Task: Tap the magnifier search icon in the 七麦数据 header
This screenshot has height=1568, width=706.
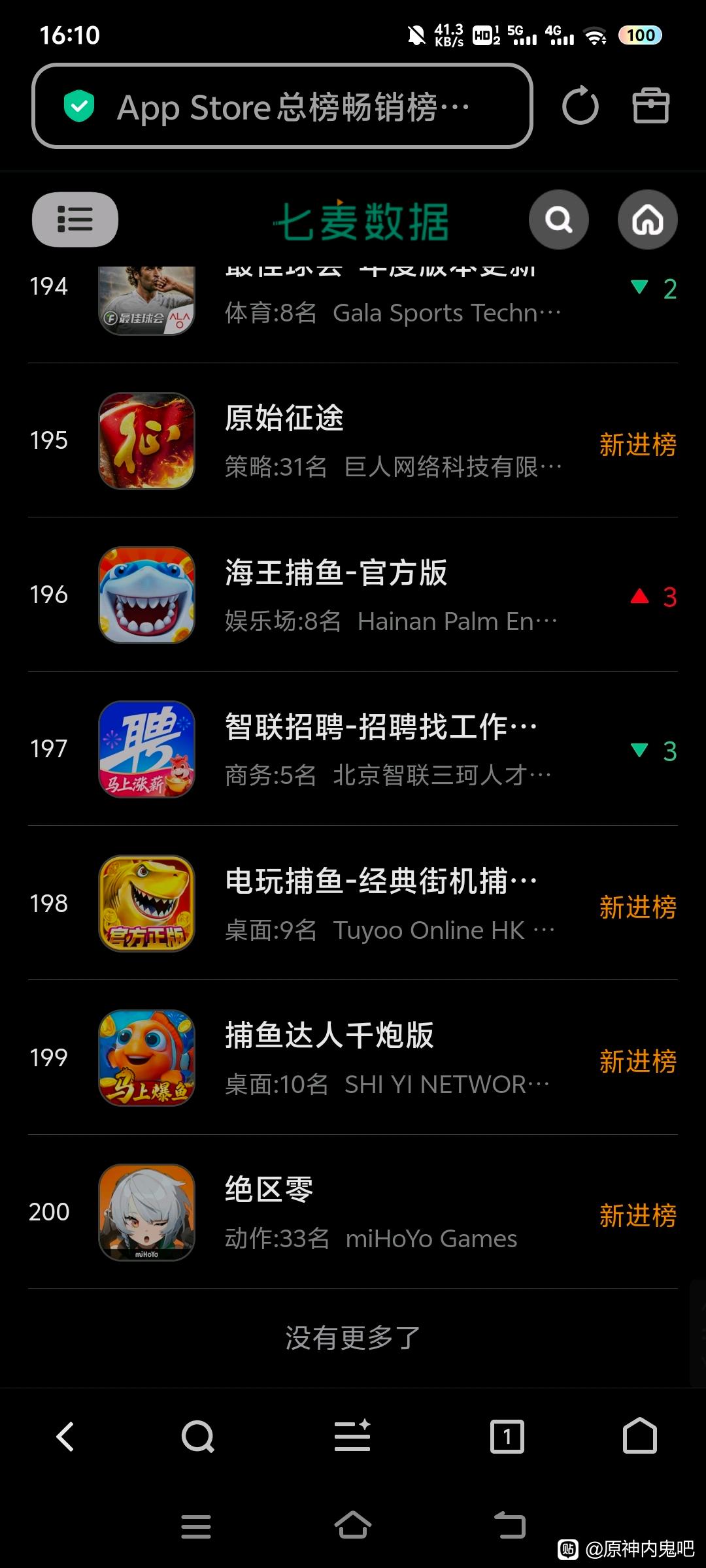Action: (559, 220)
